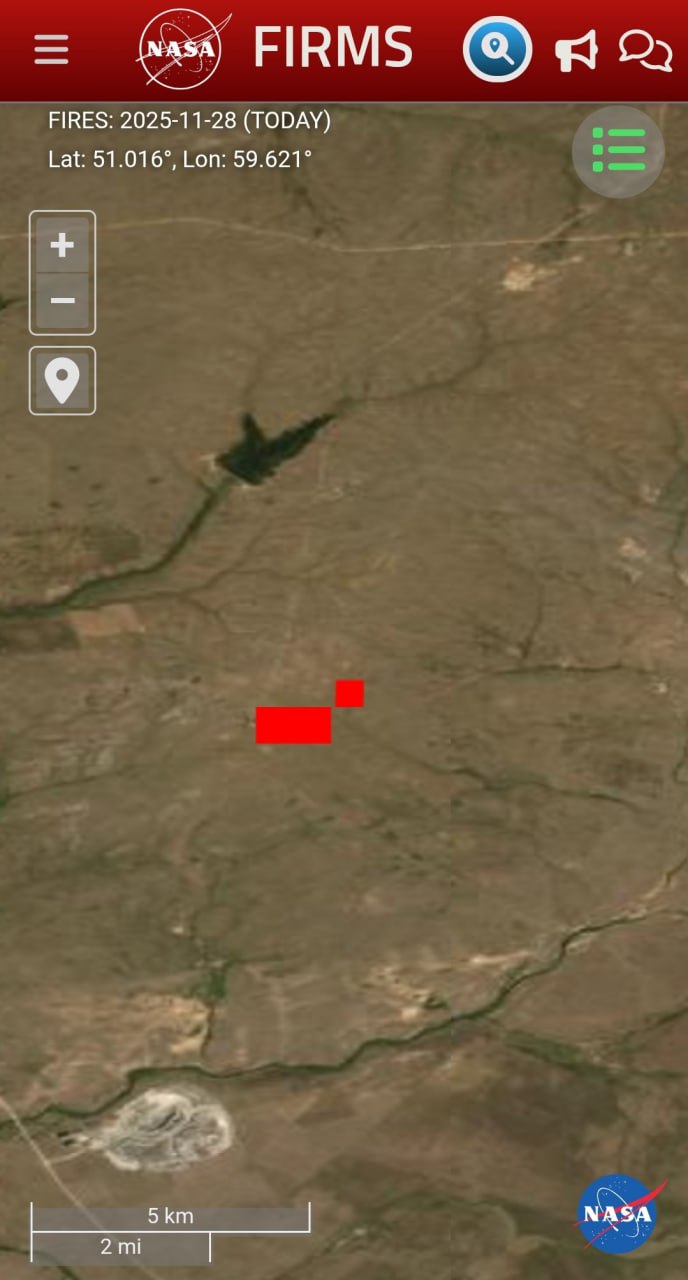Viewport: 688px width, 1280px height.
Task: Open the hamburger menu
Action: (x=51, y=49)
